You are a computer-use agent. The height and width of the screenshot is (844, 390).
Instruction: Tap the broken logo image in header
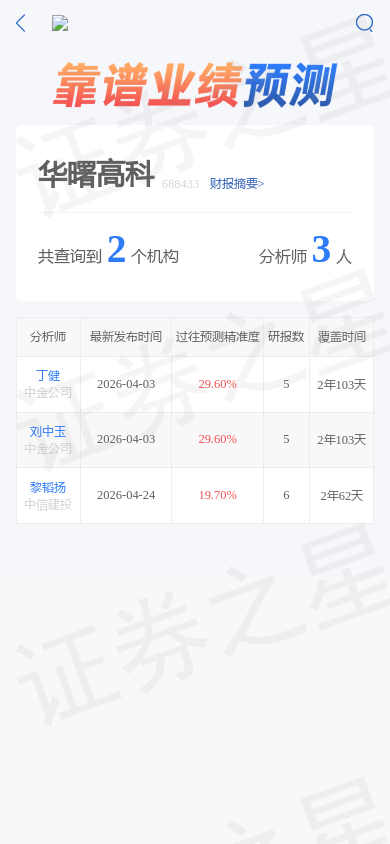pyautogui.click(x=60, y=23)
